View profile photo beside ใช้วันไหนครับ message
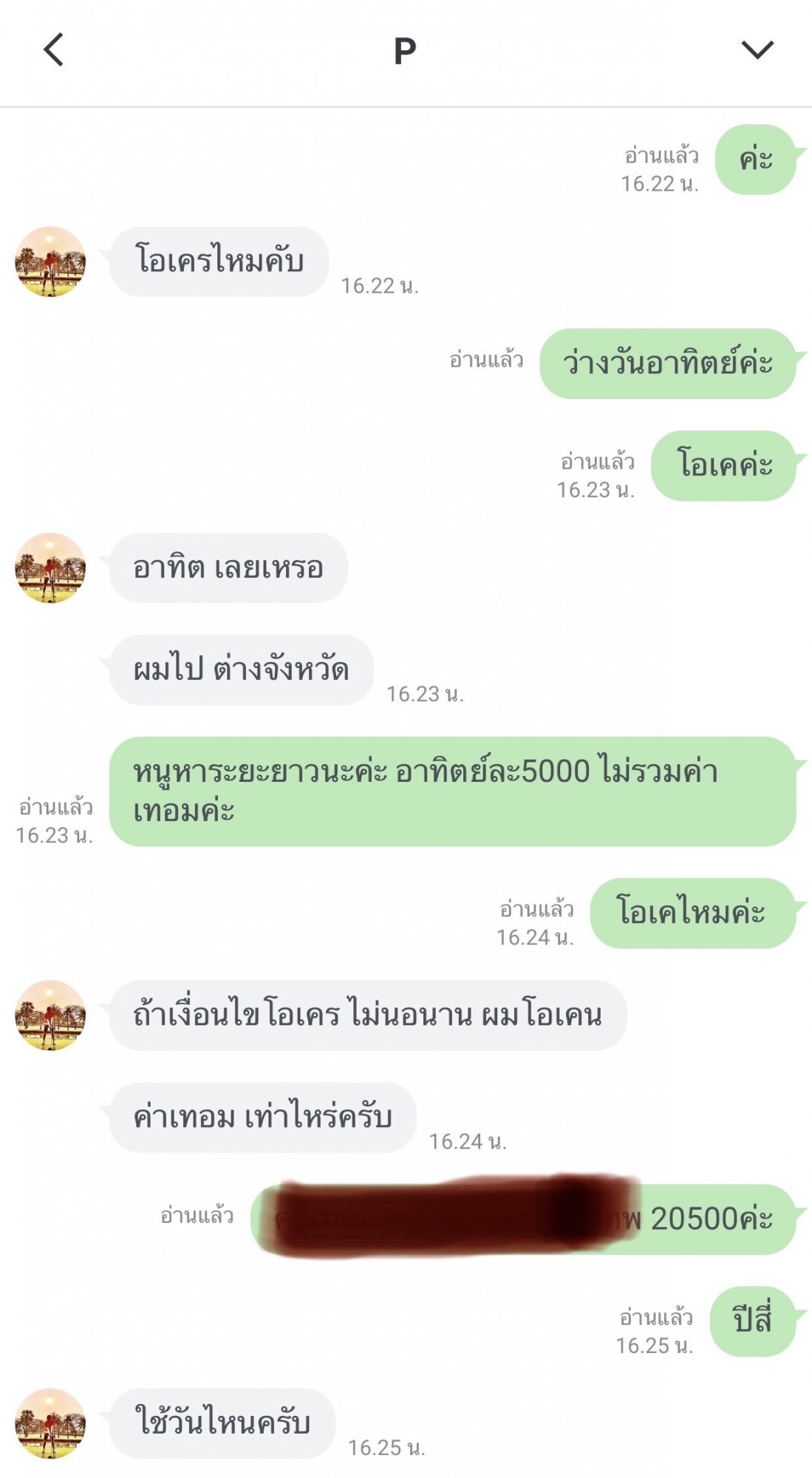Viewport: 812px width, 1478px height. coord(50,1423)
